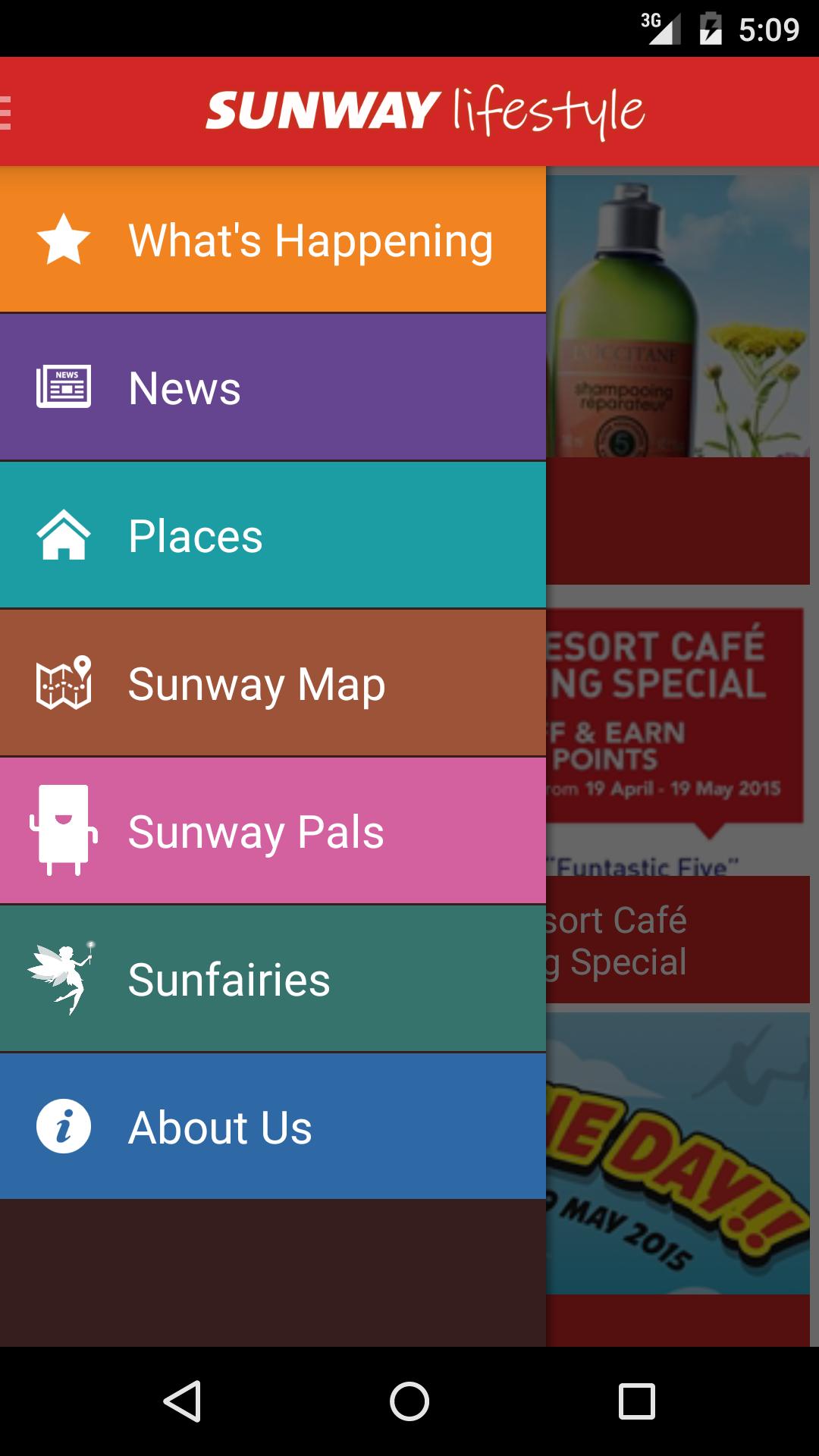The width and height of the screenshot is (819, 1456).
Task: Open the Places menu item
Action: point(273,535)
